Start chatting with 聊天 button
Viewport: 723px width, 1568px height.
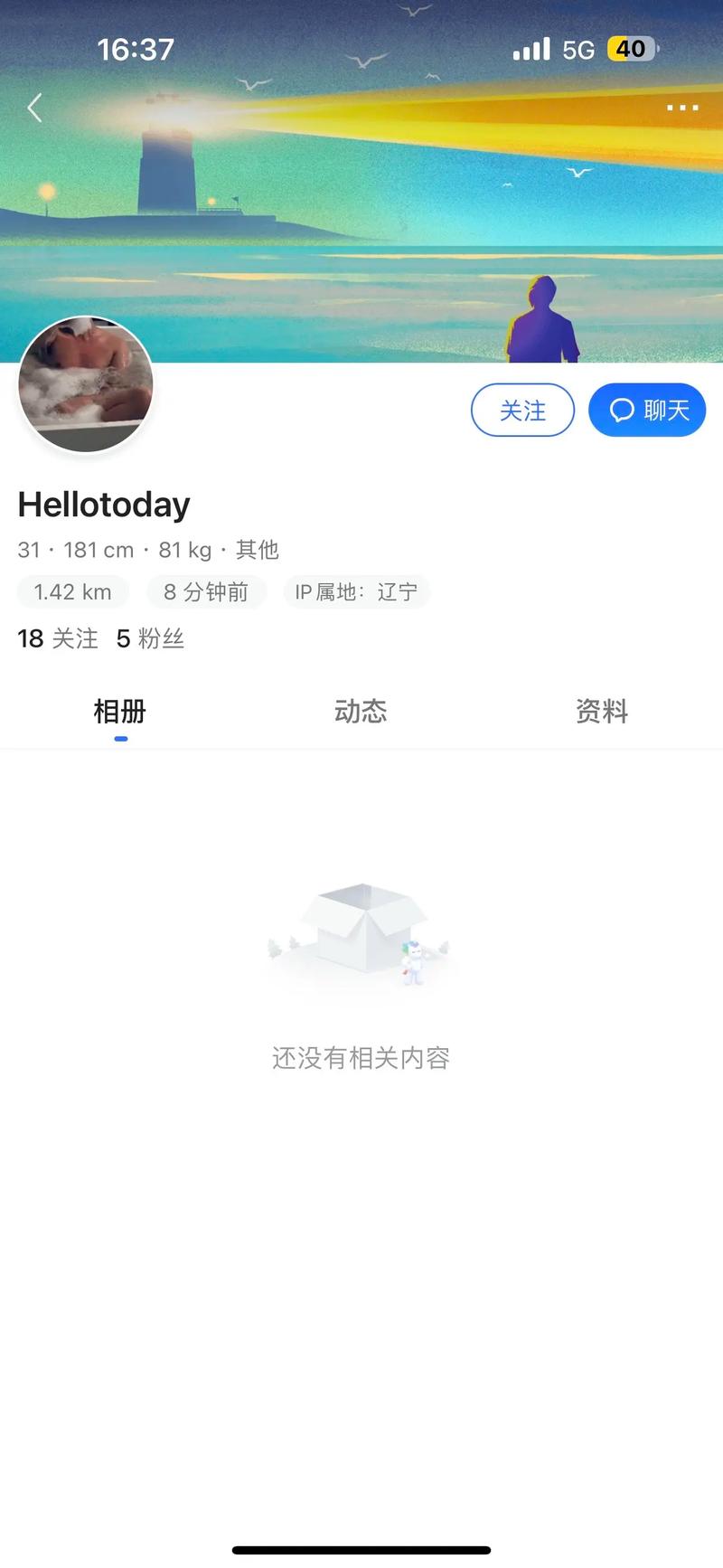coord(647,410)
